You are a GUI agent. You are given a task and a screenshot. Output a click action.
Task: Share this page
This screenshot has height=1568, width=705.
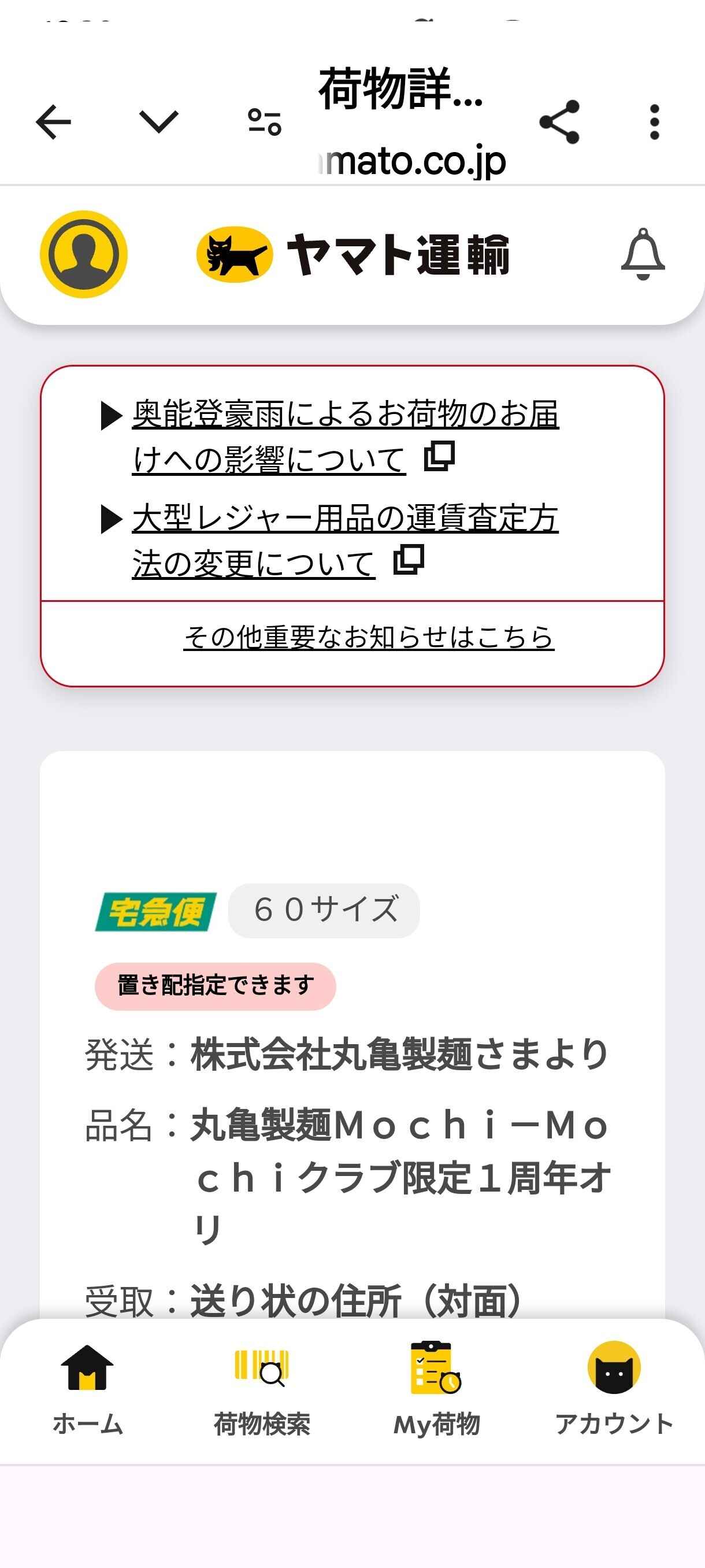pyautogui.click(x=559, y=122)
